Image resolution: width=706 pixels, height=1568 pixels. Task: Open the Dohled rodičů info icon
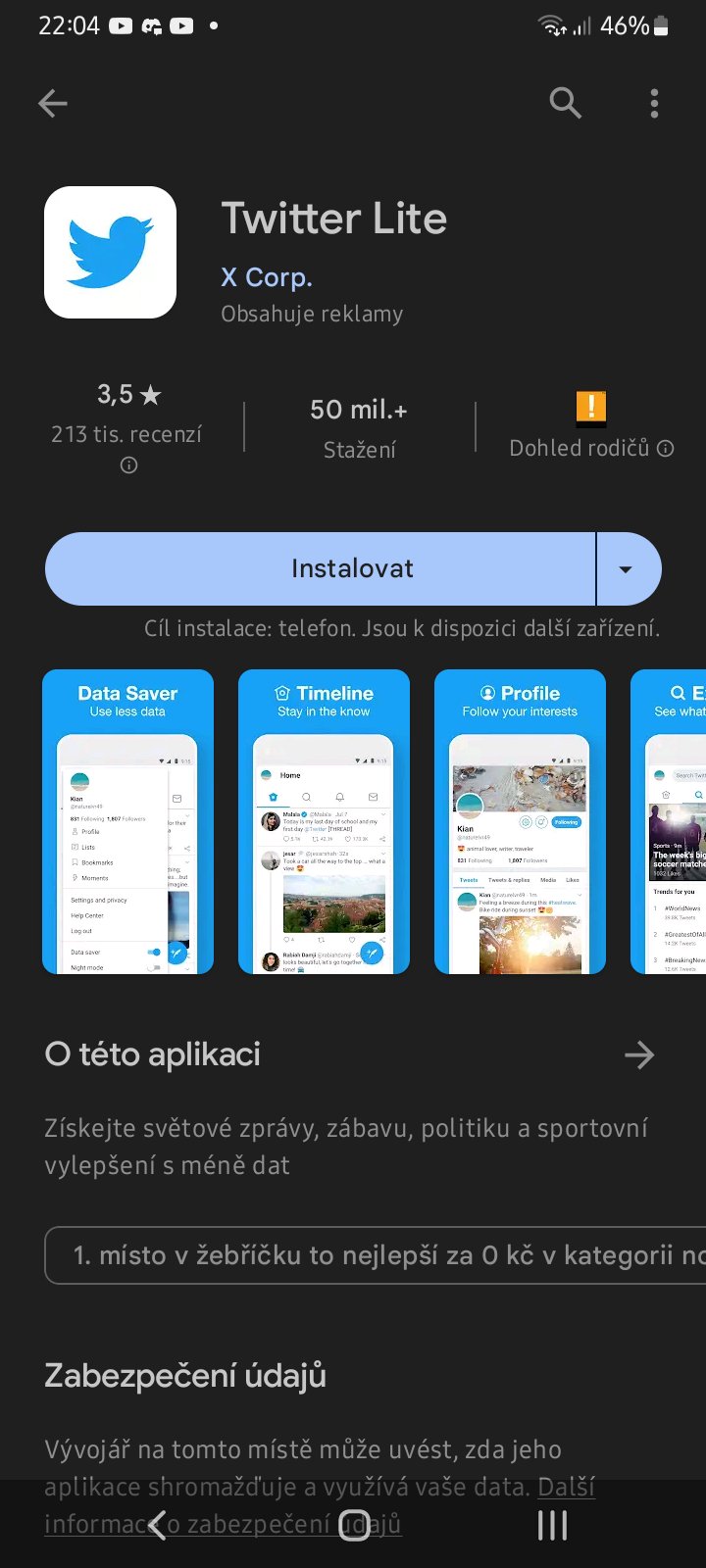665,449
